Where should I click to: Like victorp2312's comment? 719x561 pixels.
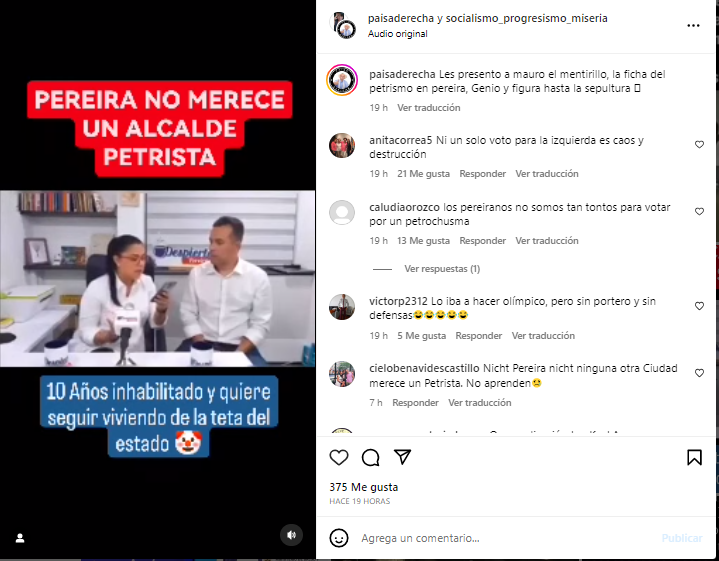coord(699,303)
